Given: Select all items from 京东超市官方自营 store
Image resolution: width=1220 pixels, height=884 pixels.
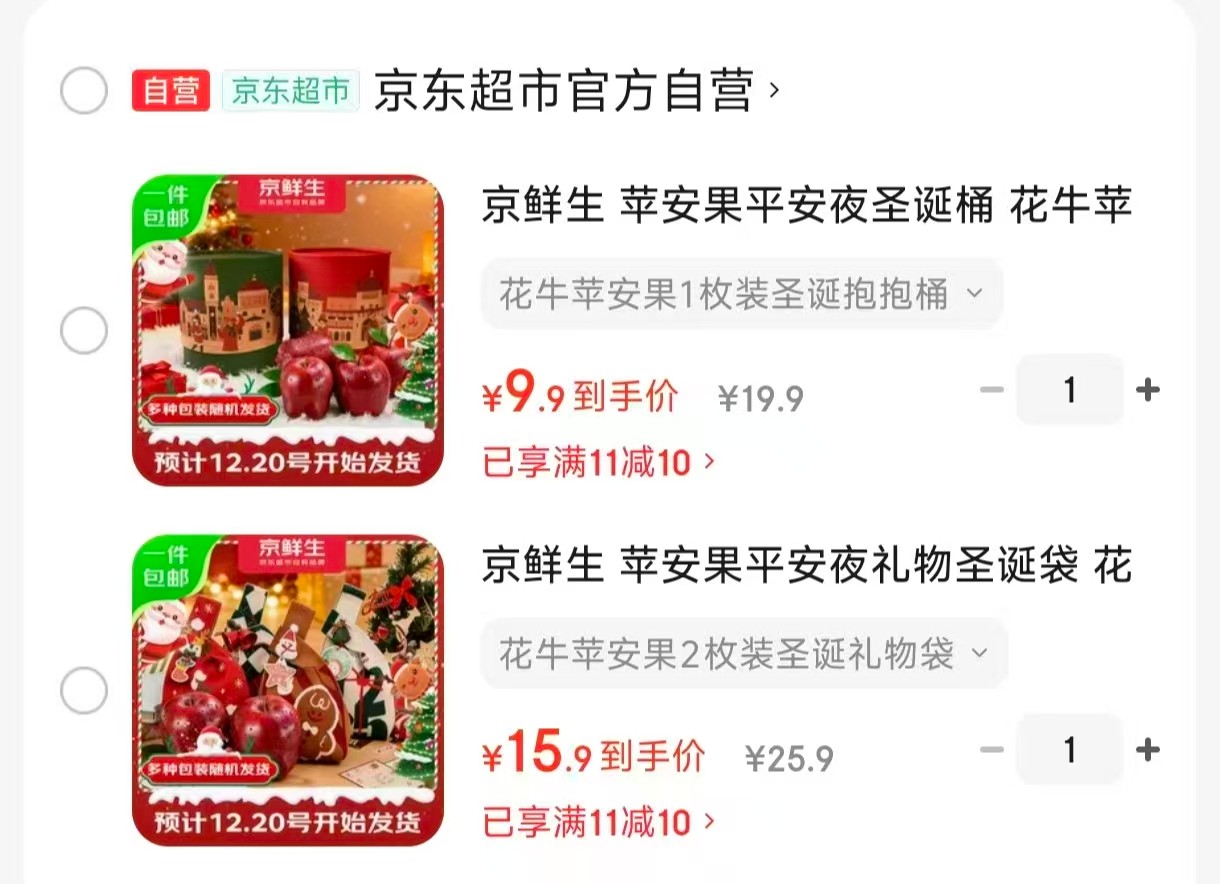Looking at the screenshot, I should tap(84, 92).
